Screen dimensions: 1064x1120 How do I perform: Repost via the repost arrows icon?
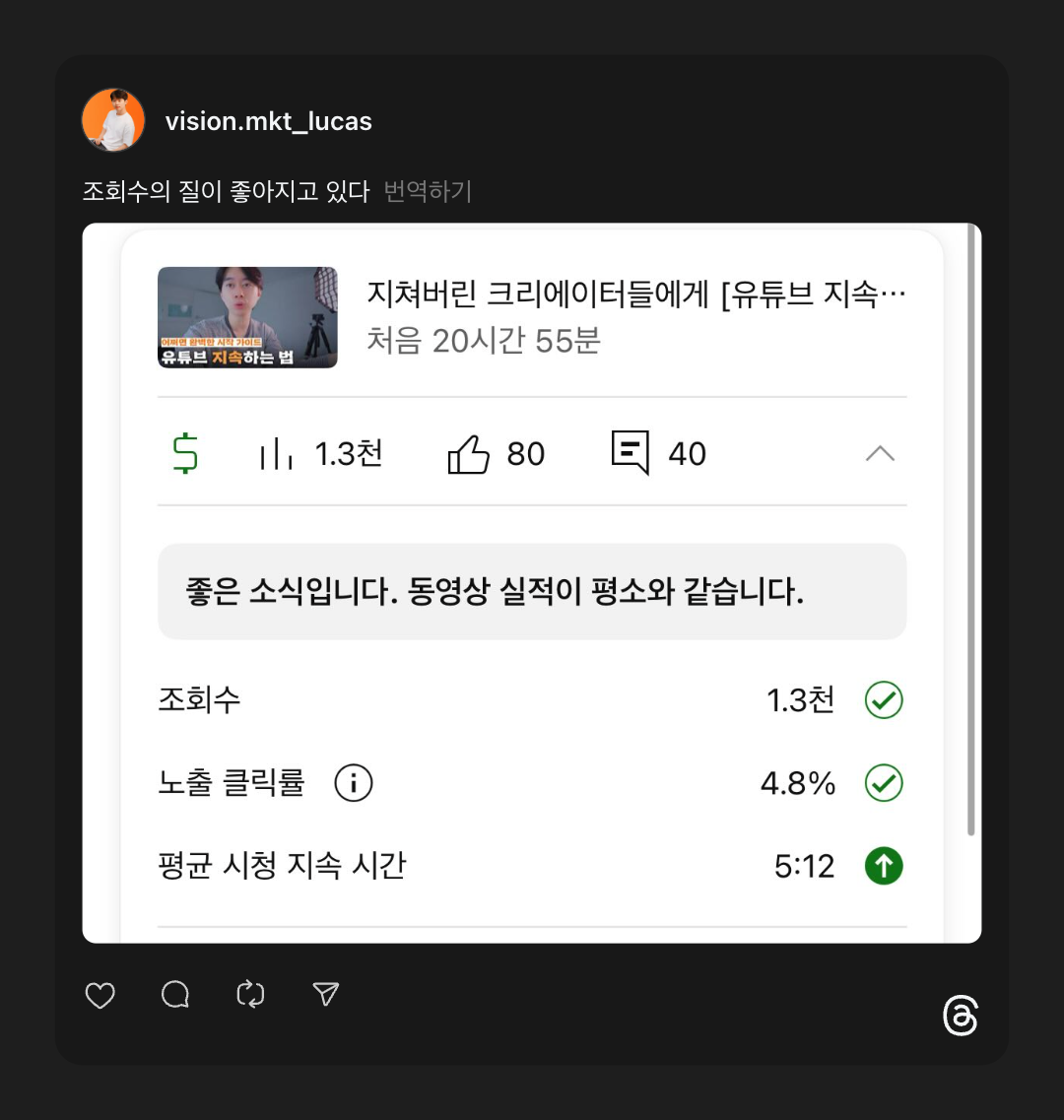[250, 995]
